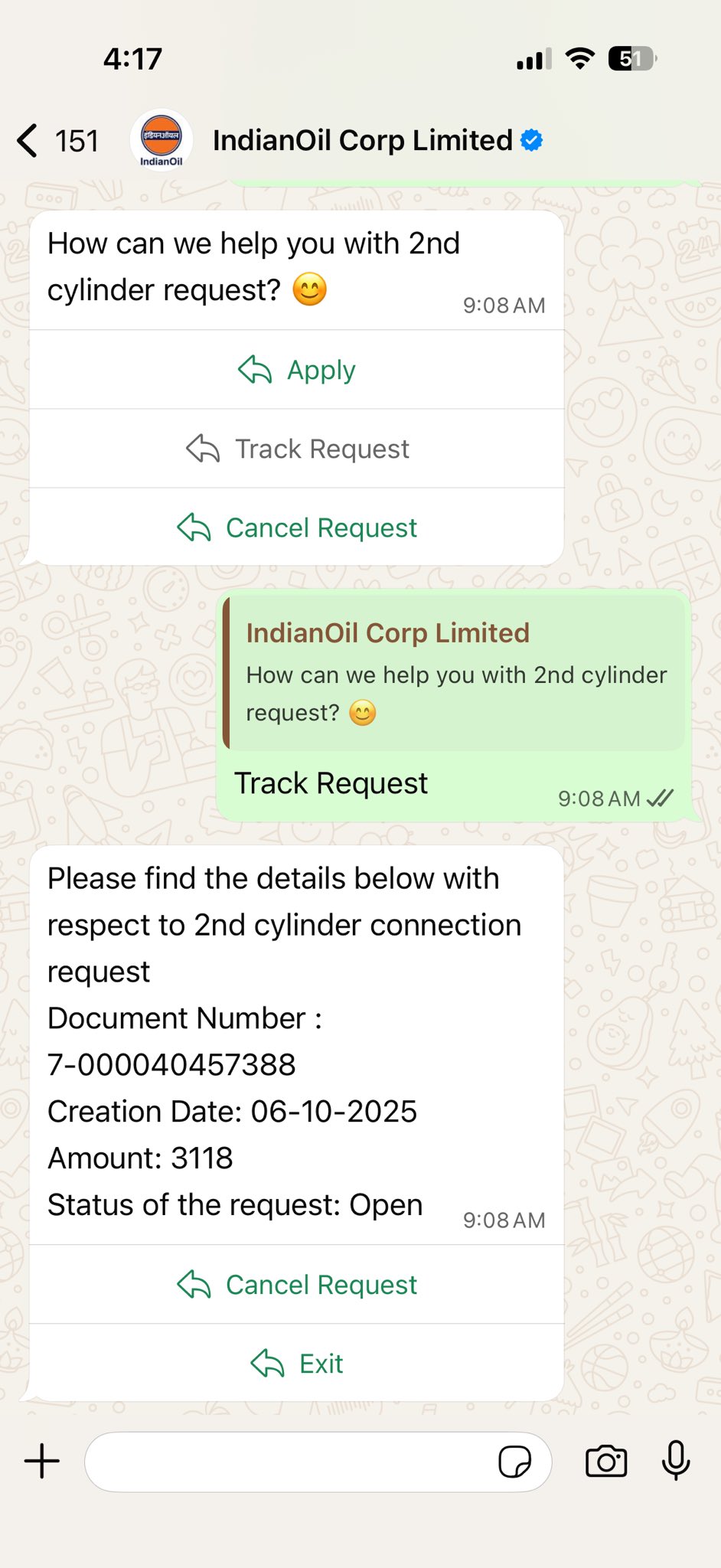The height and width of the screenshot is (1568, 721).
Task: Open the plus attachment menu
Action: click(42, 1461)
